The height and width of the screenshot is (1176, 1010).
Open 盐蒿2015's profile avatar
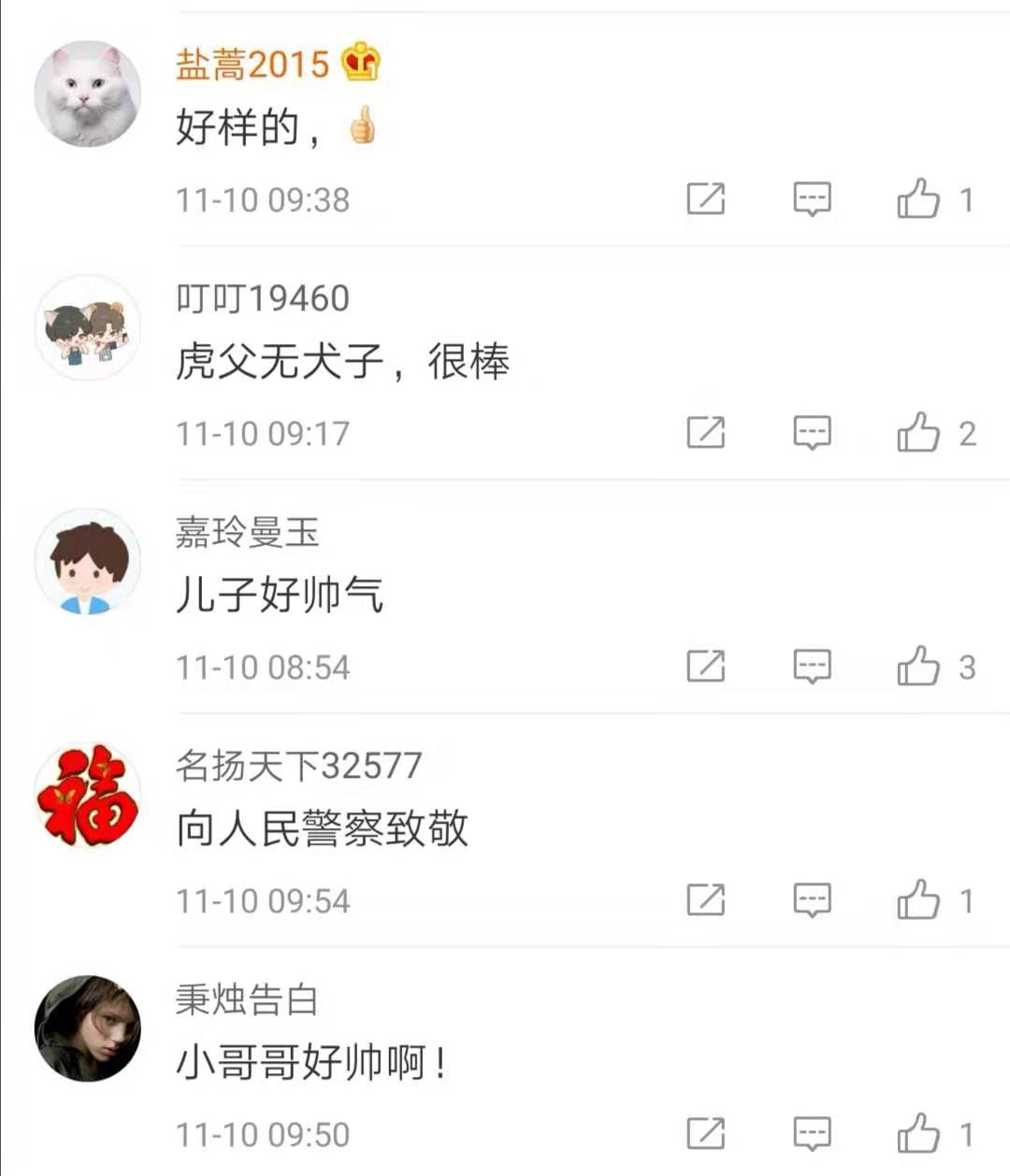[x=88, y=93]
